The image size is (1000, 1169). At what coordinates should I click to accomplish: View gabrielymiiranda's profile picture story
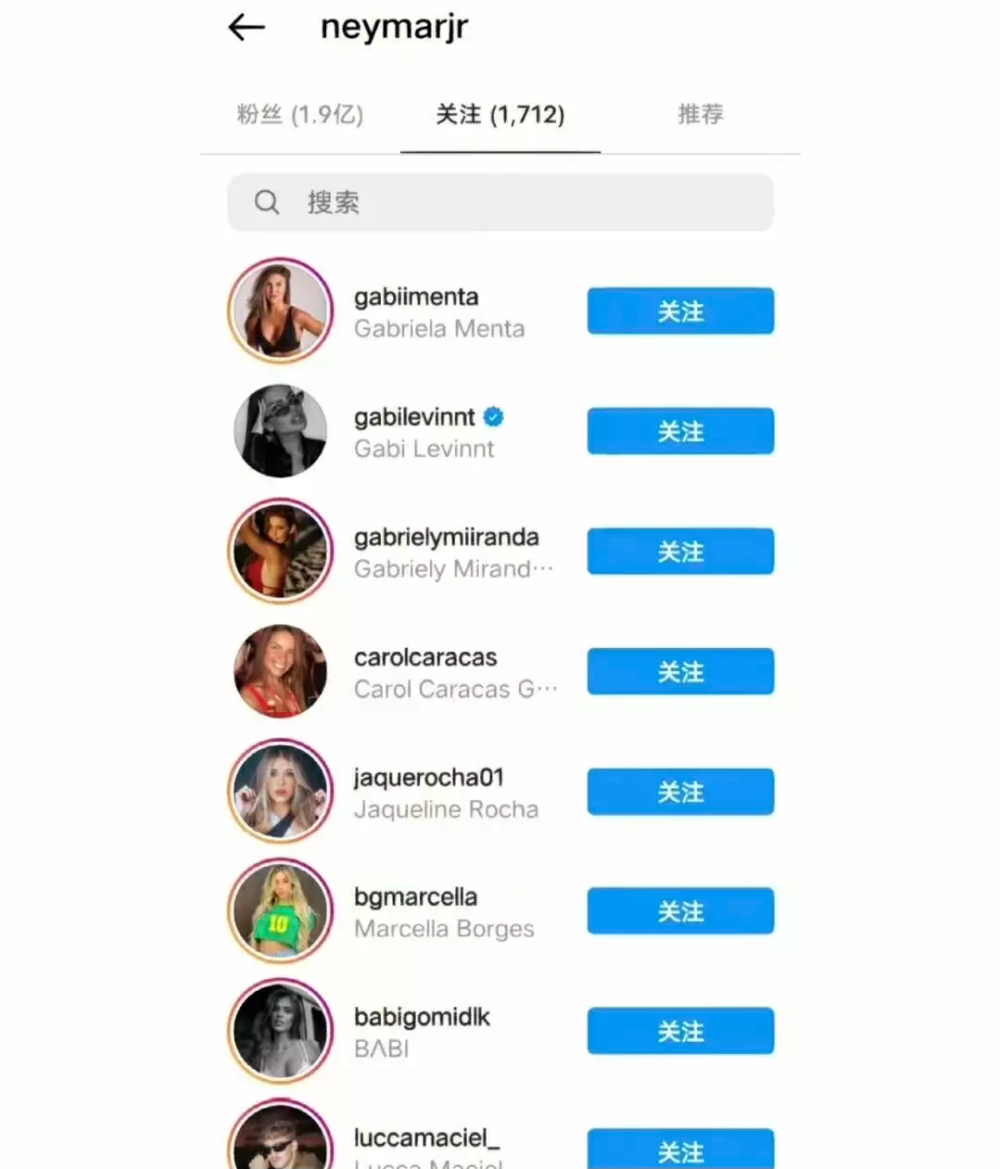click(280, 551)
